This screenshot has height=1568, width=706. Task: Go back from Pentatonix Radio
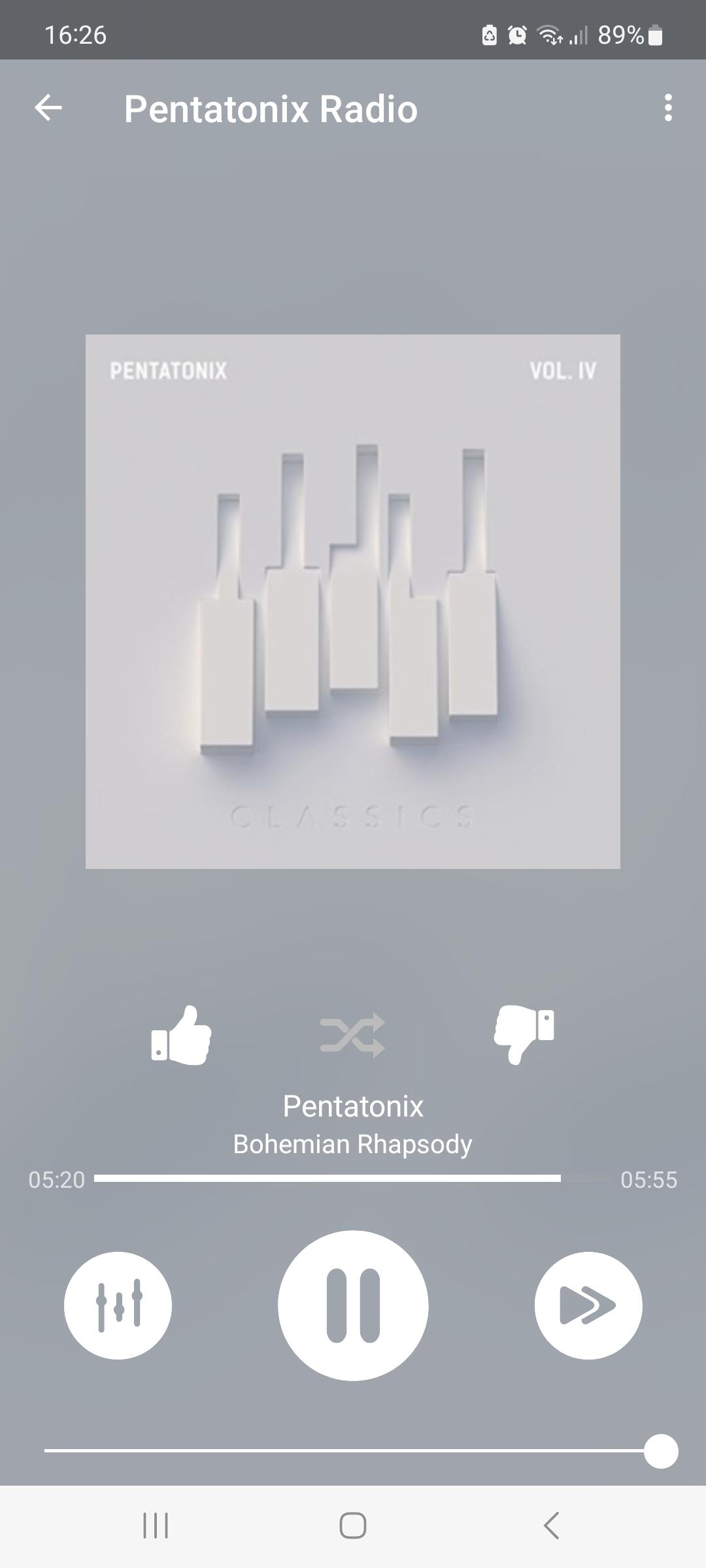click(48, 108)
